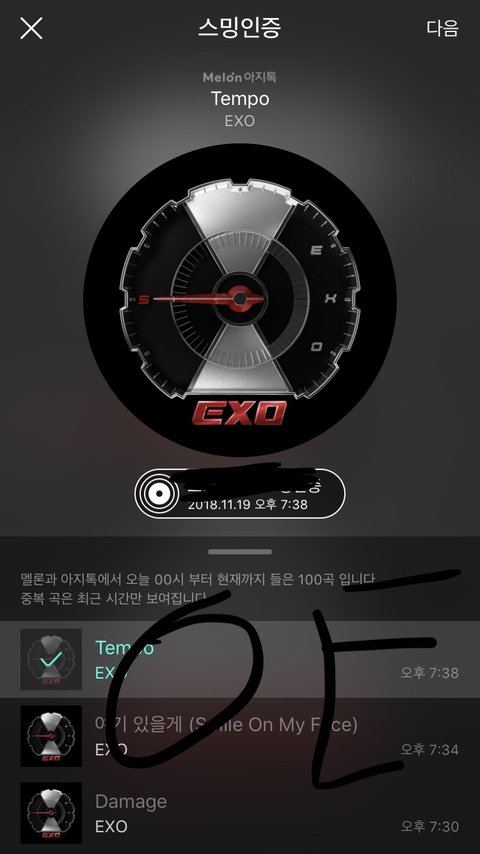Select the Smile On My Face track

[240, 736]
